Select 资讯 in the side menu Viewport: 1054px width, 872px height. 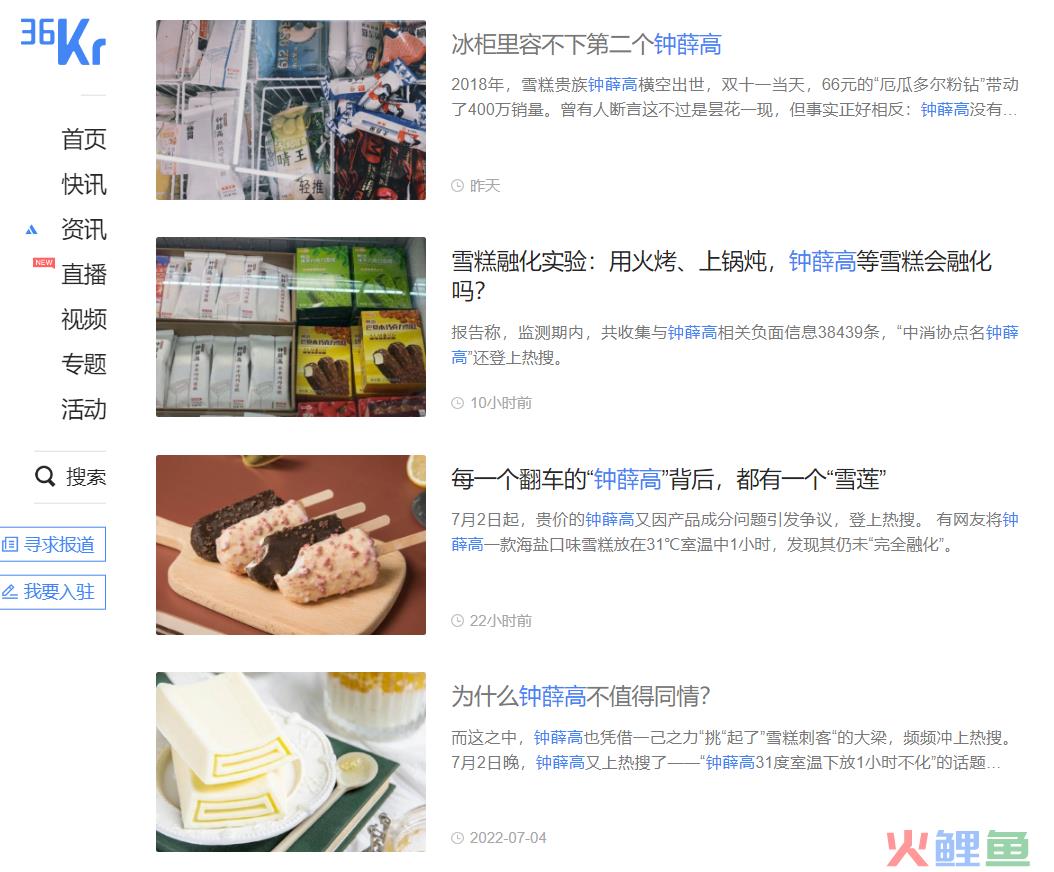(84, 230)
